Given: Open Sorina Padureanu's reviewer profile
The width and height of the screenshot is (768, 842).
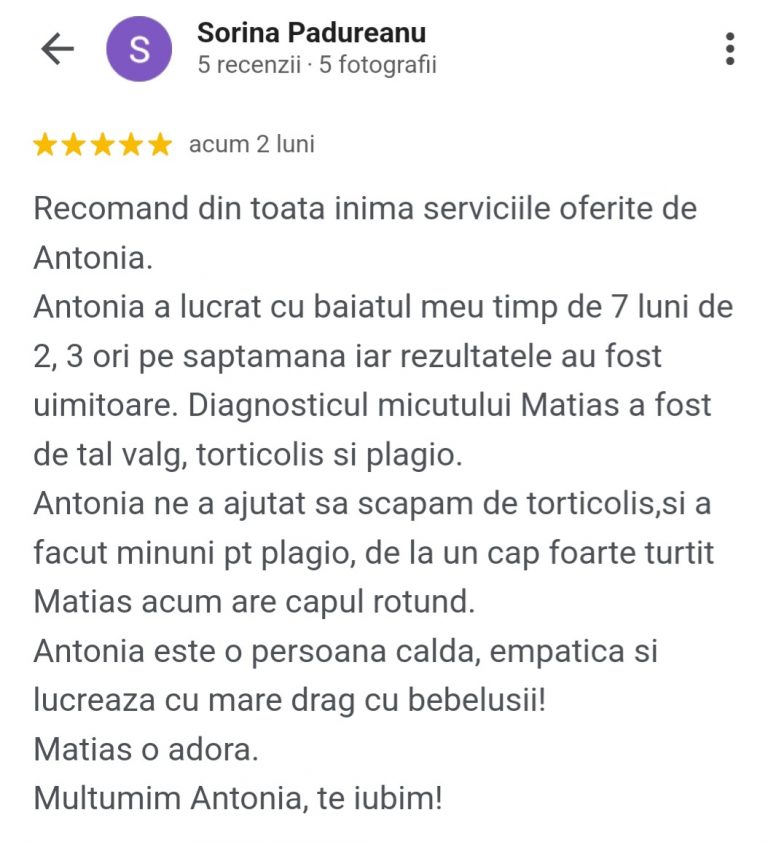Looking at the screenshot, I should click(311, 33).
